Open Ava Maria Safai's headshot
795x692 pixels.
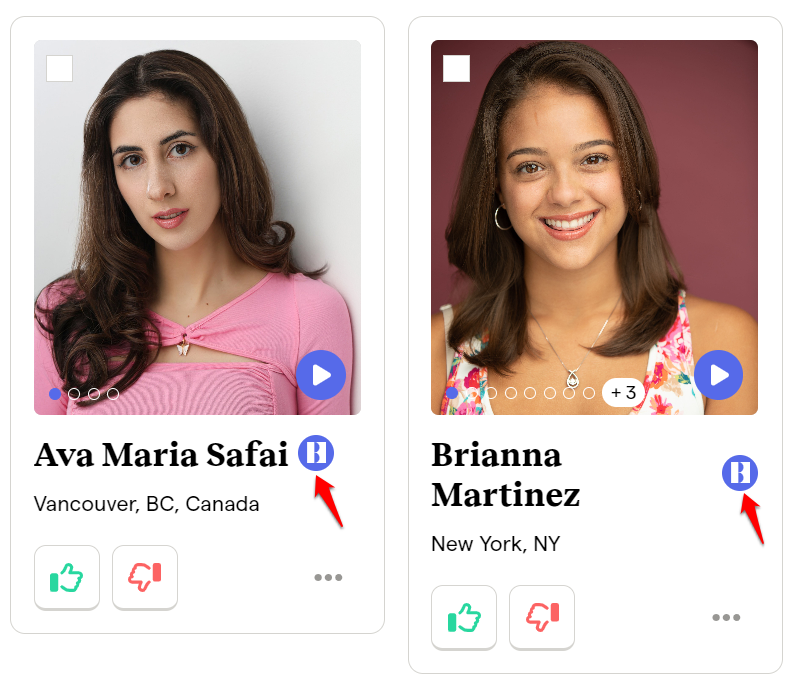point(197,220)
